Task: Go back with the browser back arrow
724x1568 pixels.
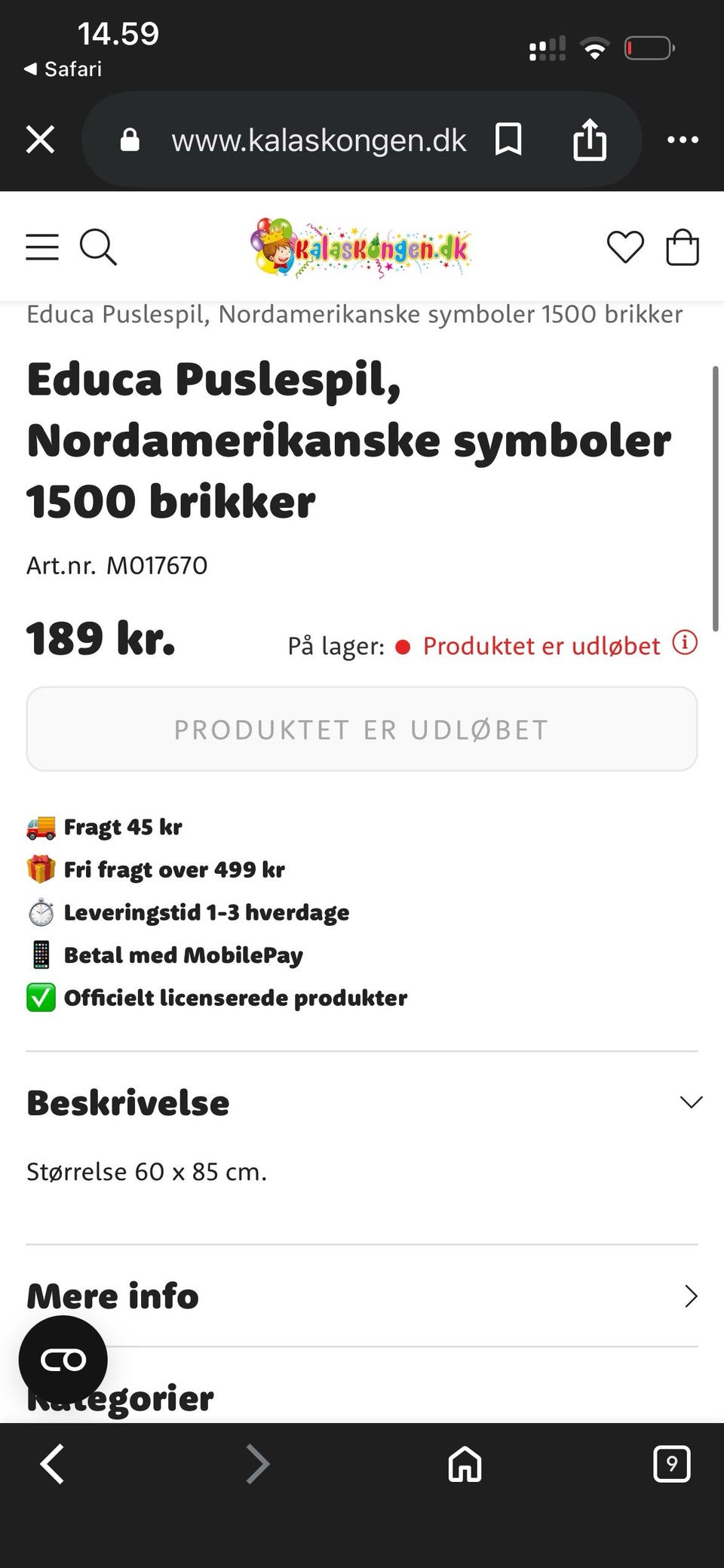Action: [52, 1464]
